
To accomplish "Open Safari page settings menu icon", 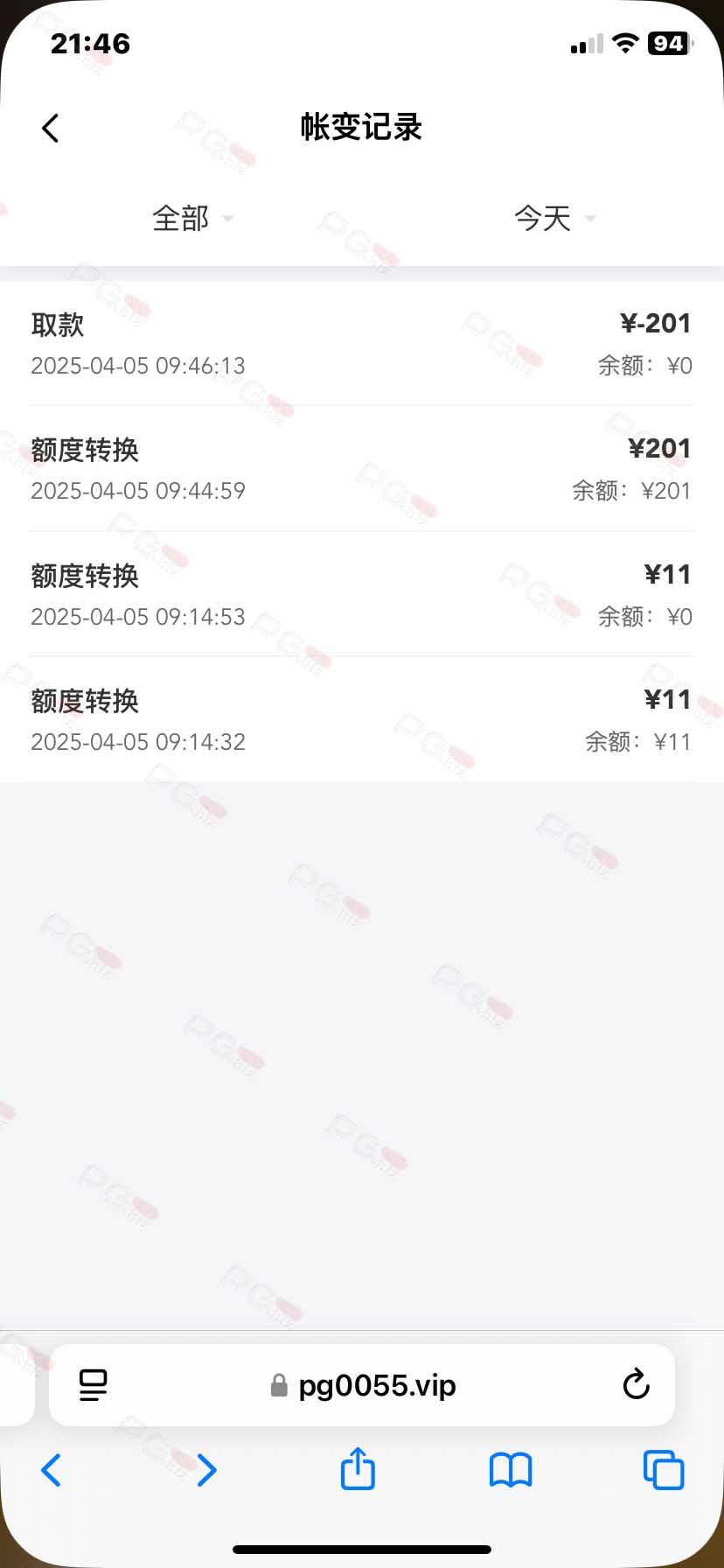I will click(x=93, y=1385).
